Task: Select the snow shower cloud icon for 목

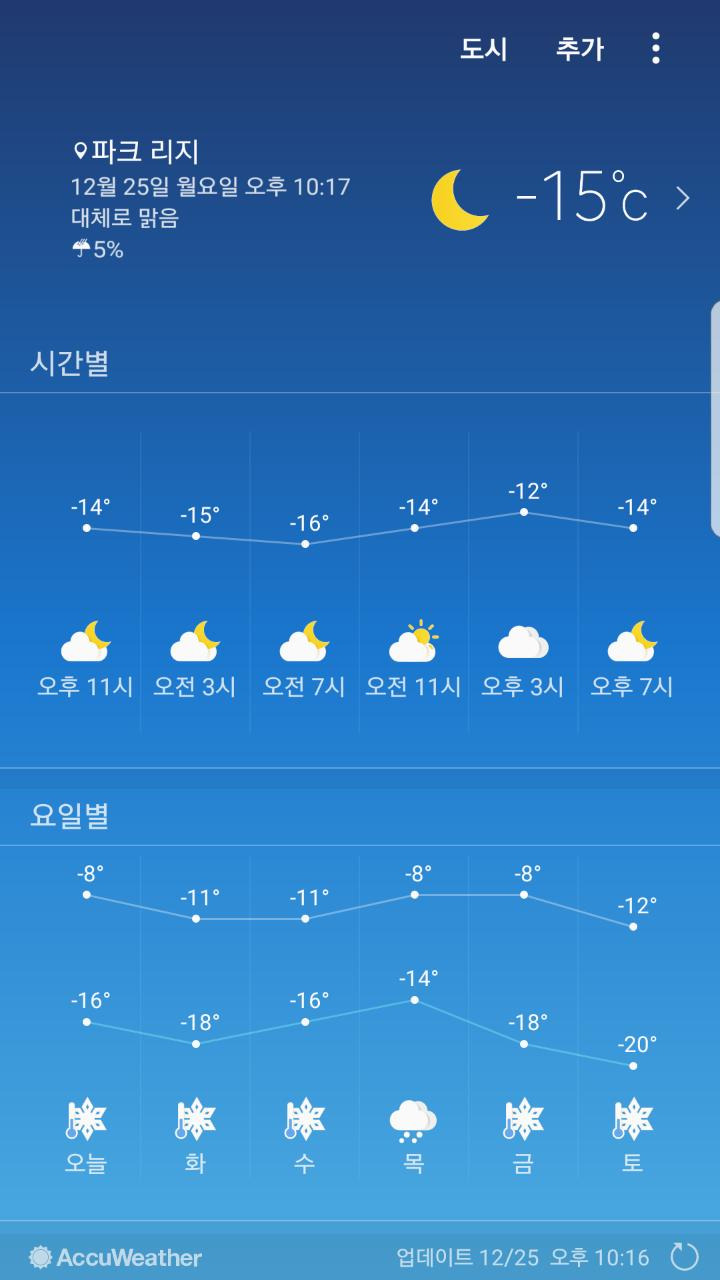Action: (x=412, y=1122)
